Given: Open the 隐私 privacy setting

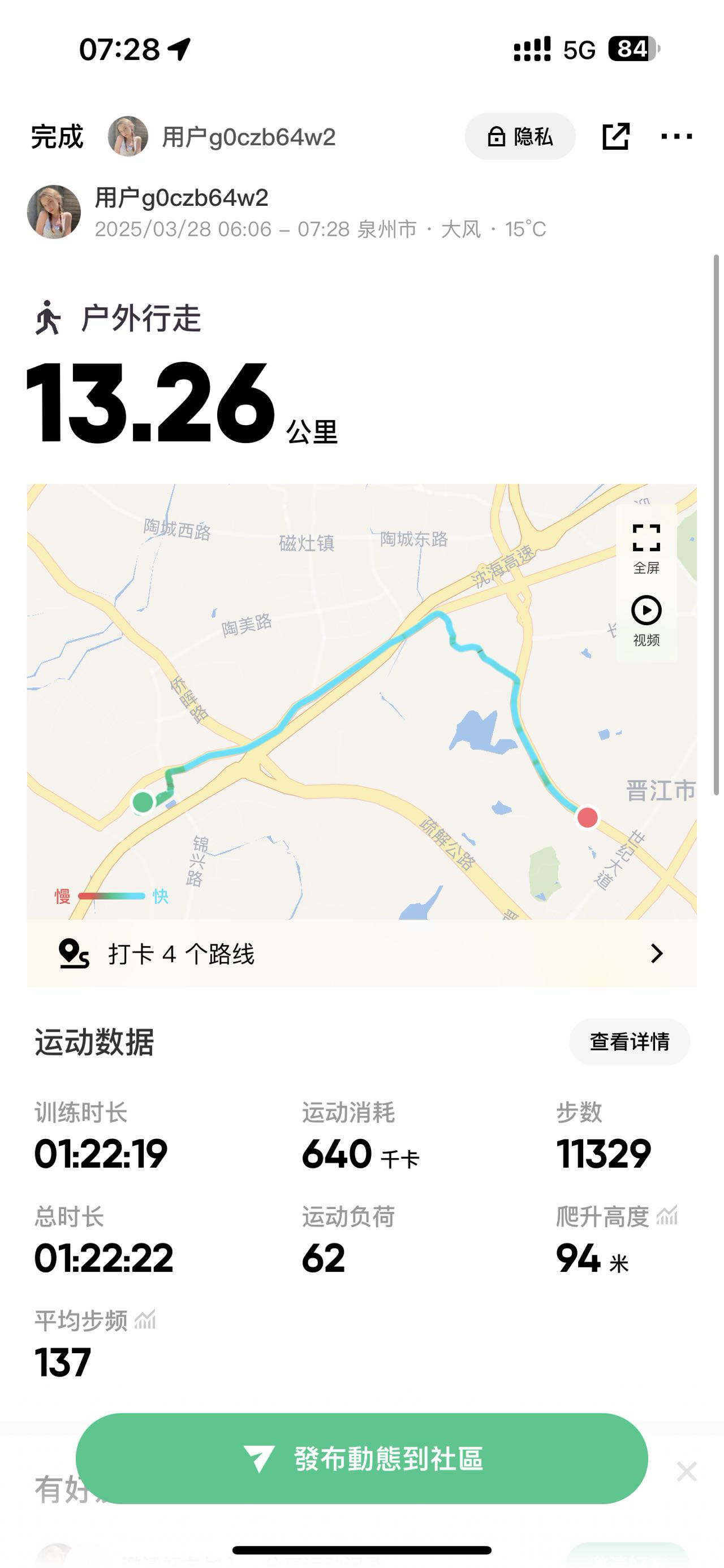Looking at the screenshot, I should point(520,136).
